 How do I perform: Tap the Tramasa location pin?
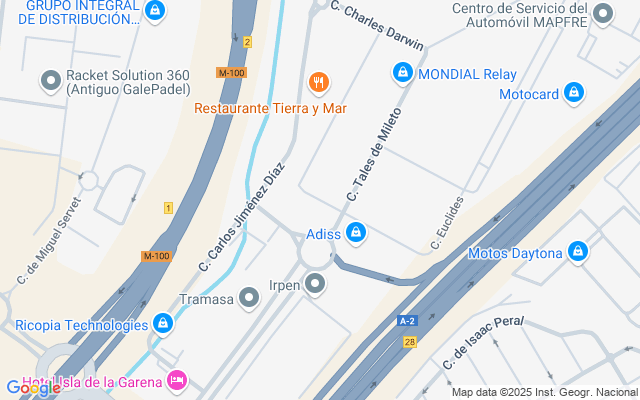tap(249, 298)
